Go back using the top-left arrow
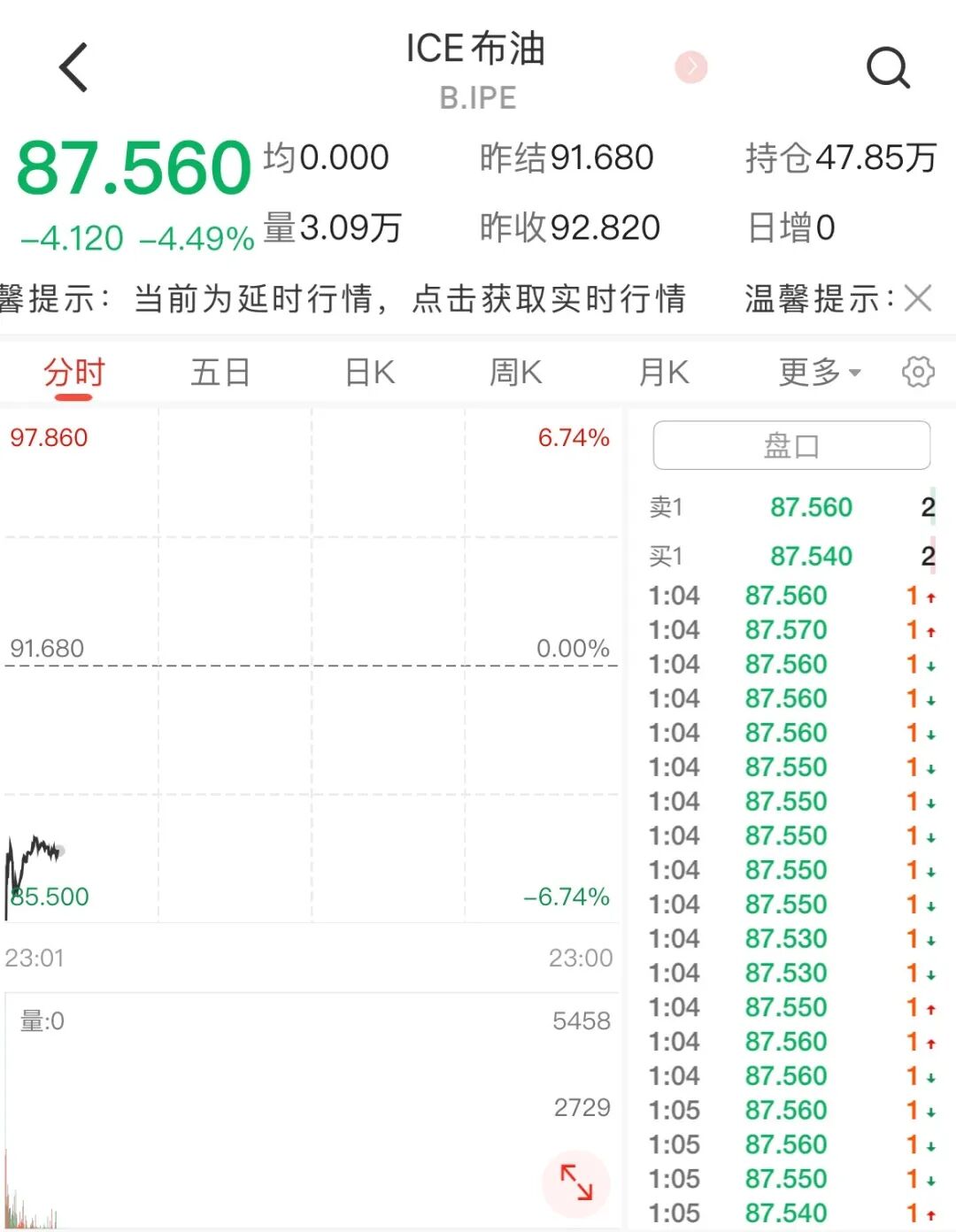The width and height of the screenshot is (956, 1232). (x=73, y=67)
